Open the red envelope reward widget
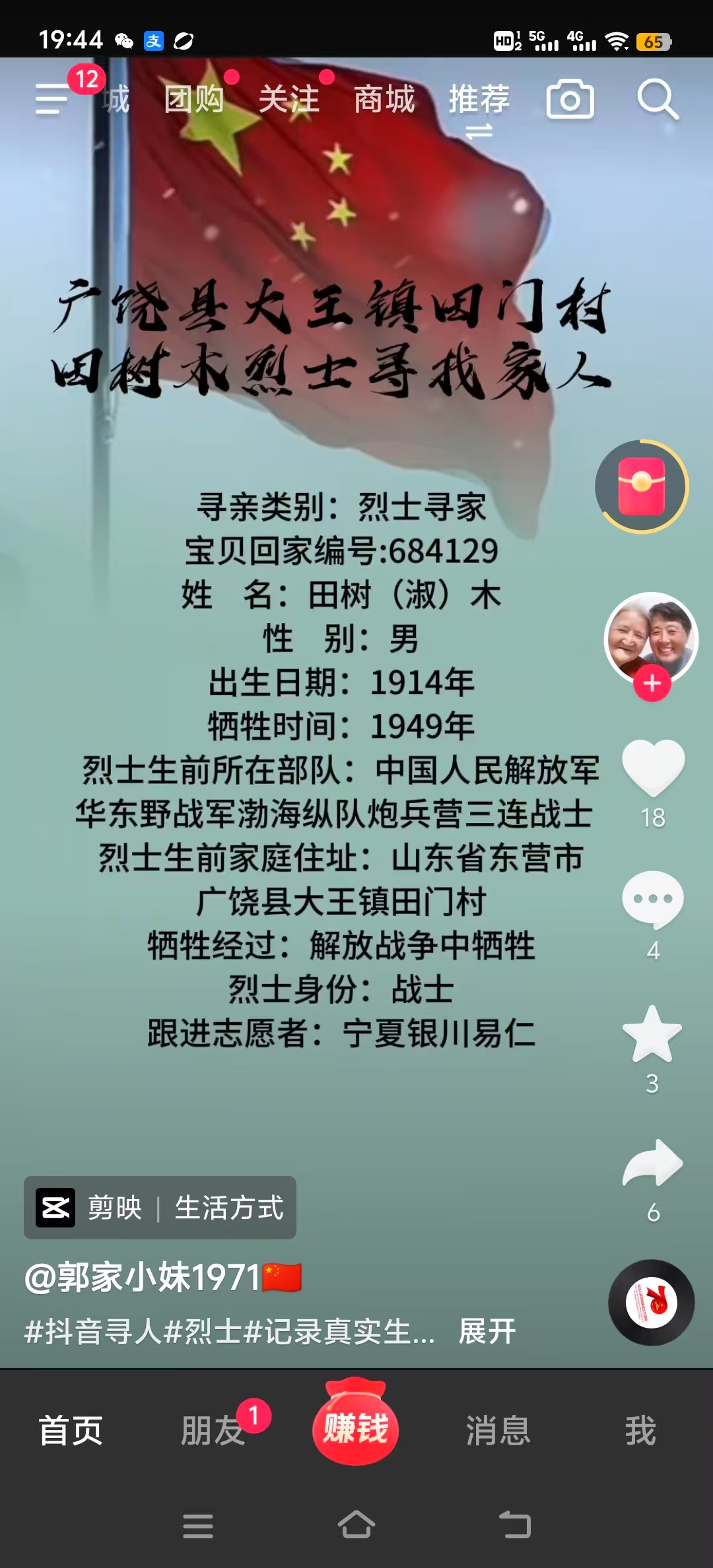 (x=642, y=486)
